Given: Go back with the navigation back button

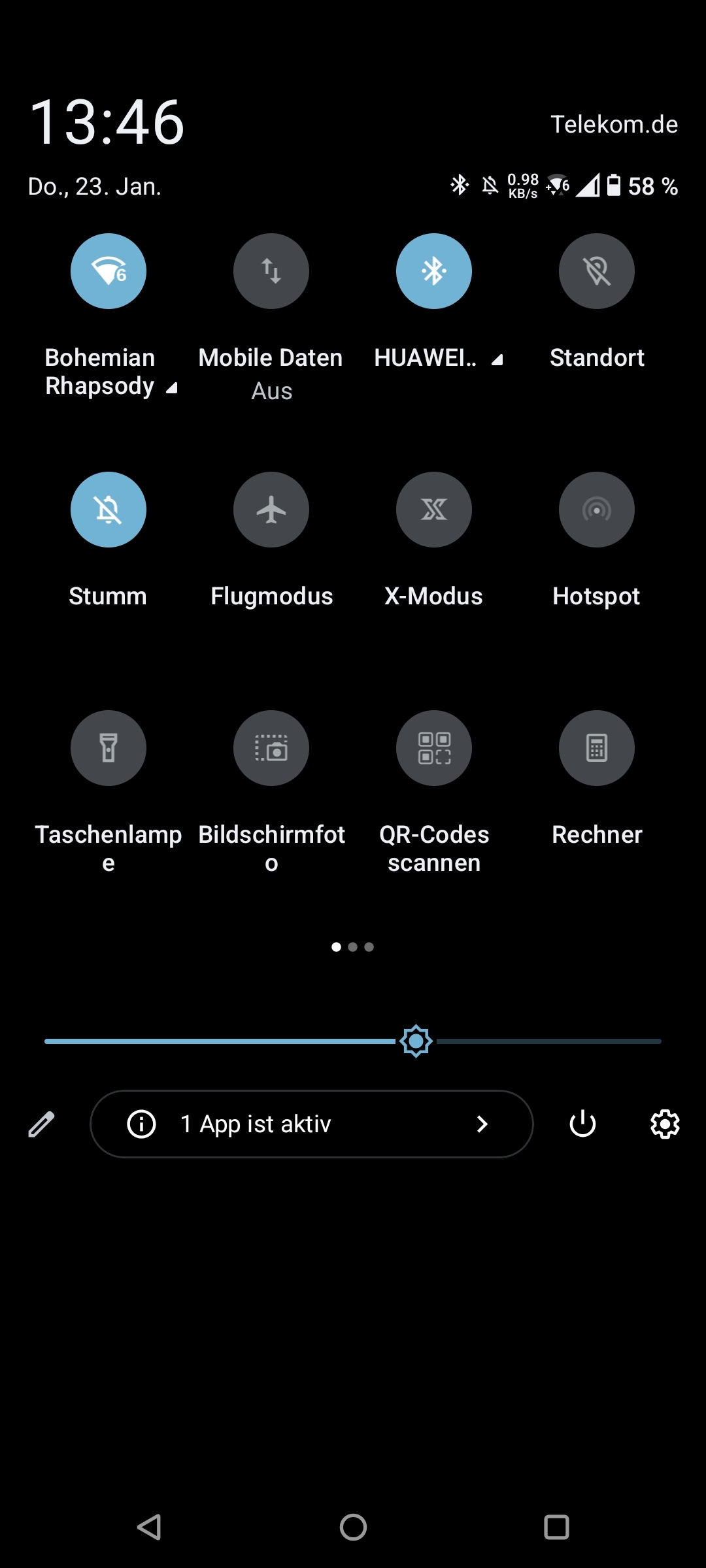Looking at the screenshot, I should tap(149, 1527).
